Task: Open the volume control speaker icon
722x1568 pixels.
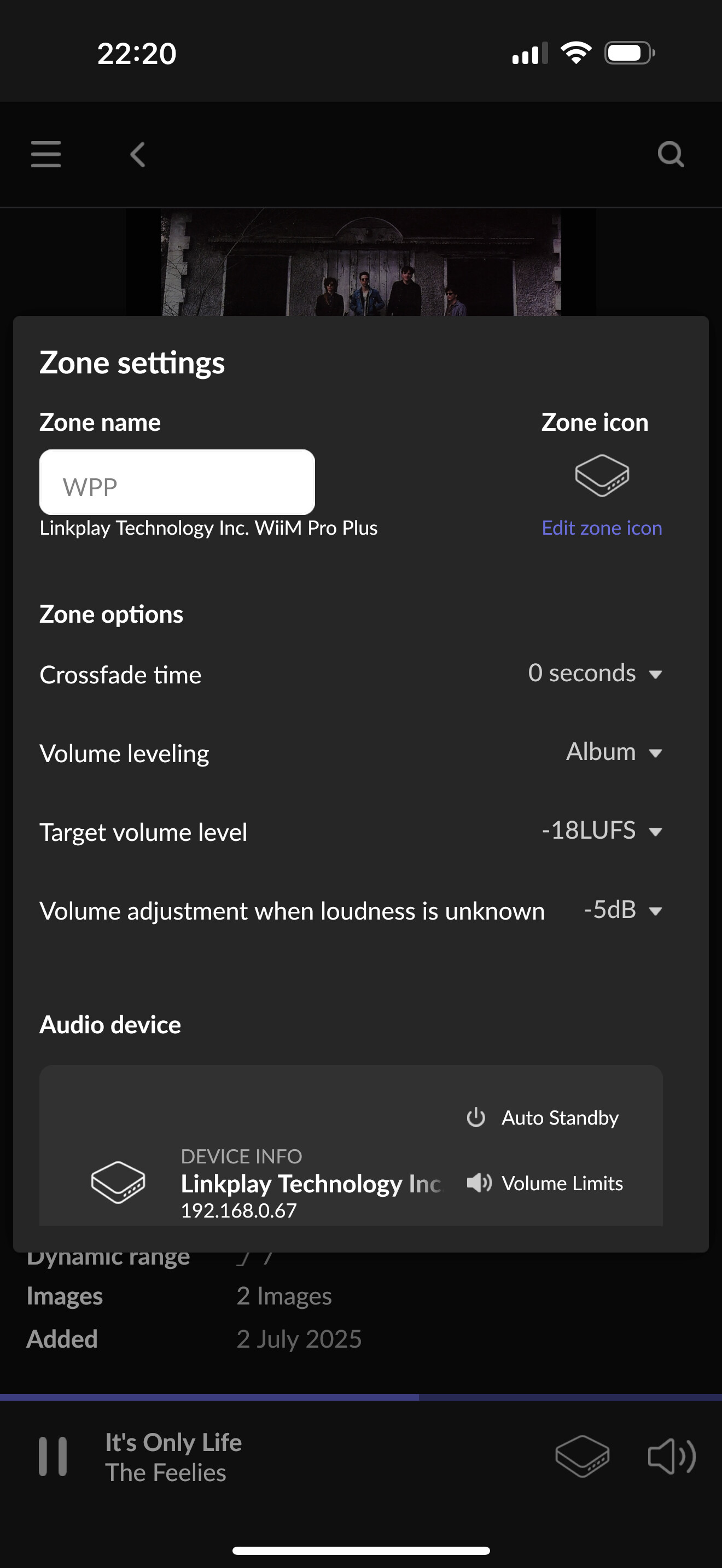Action: [x=672, y=1456]
